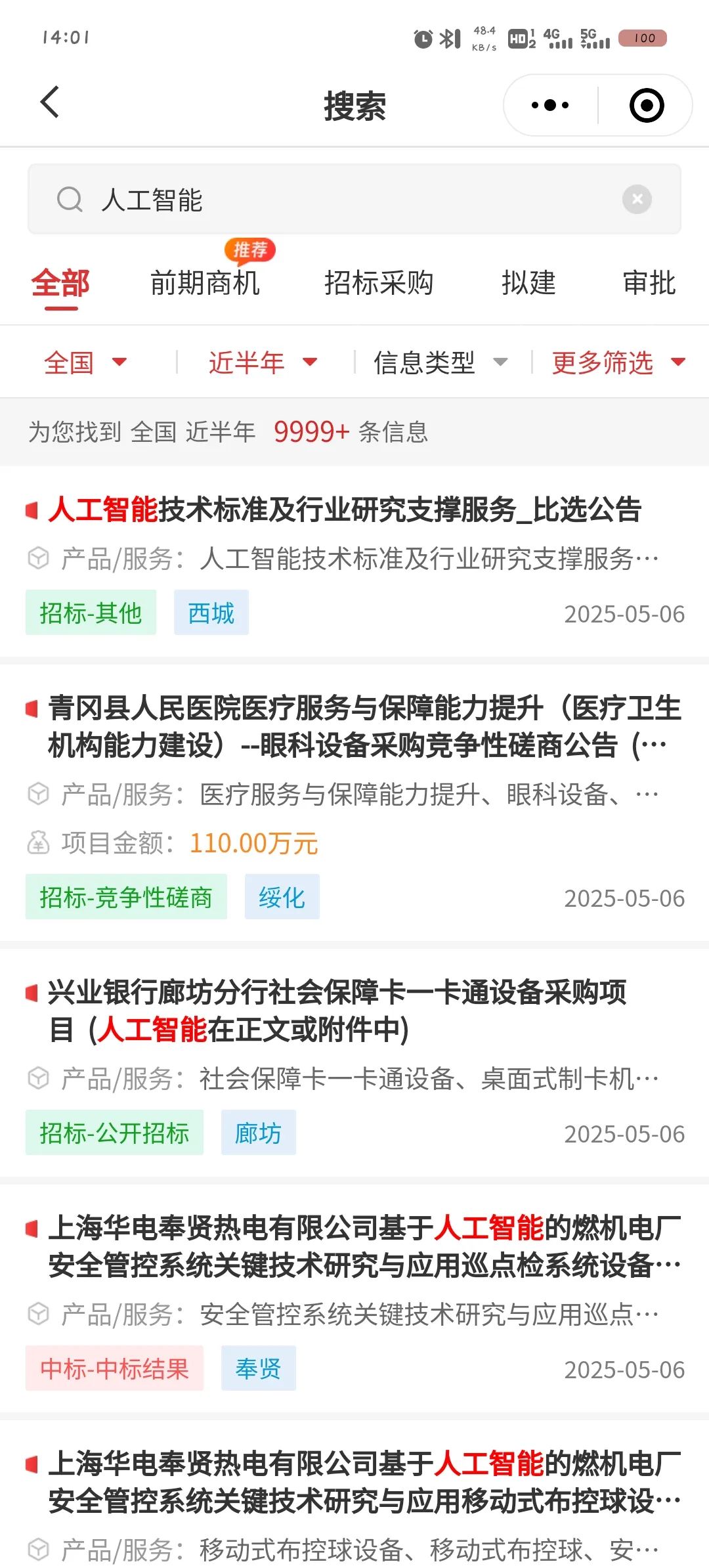Image resolution: width=709 pixels, height=1568 pixels.
Task: Open the 人工智能技术标准及行业研究支撑服务 比选公告 result
Action: [x=354, y=561]
